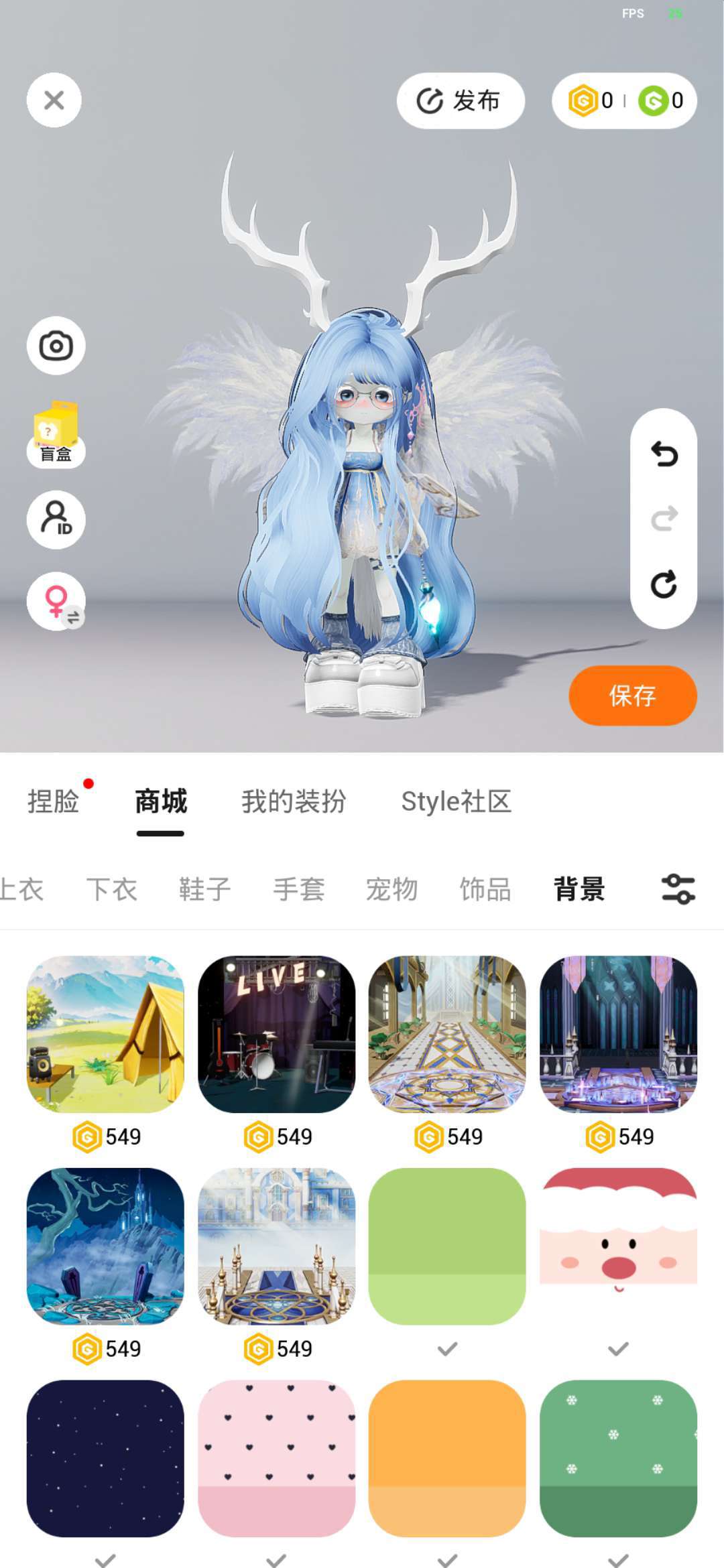Save the outfit with 保存
724x1568 pixels.
632,696
